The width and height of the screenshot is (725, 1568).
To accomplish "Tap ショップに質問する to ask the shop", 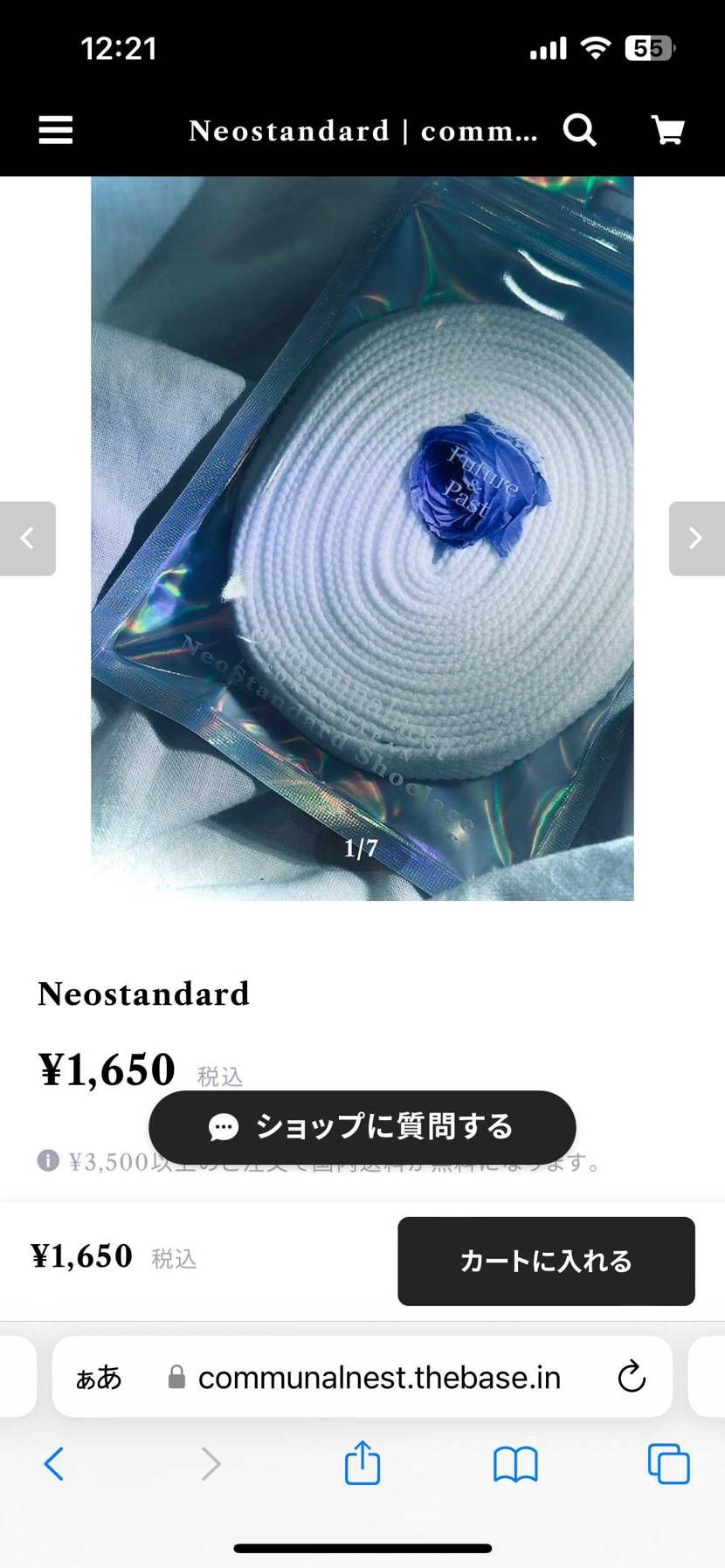I will click(362, 1126).
